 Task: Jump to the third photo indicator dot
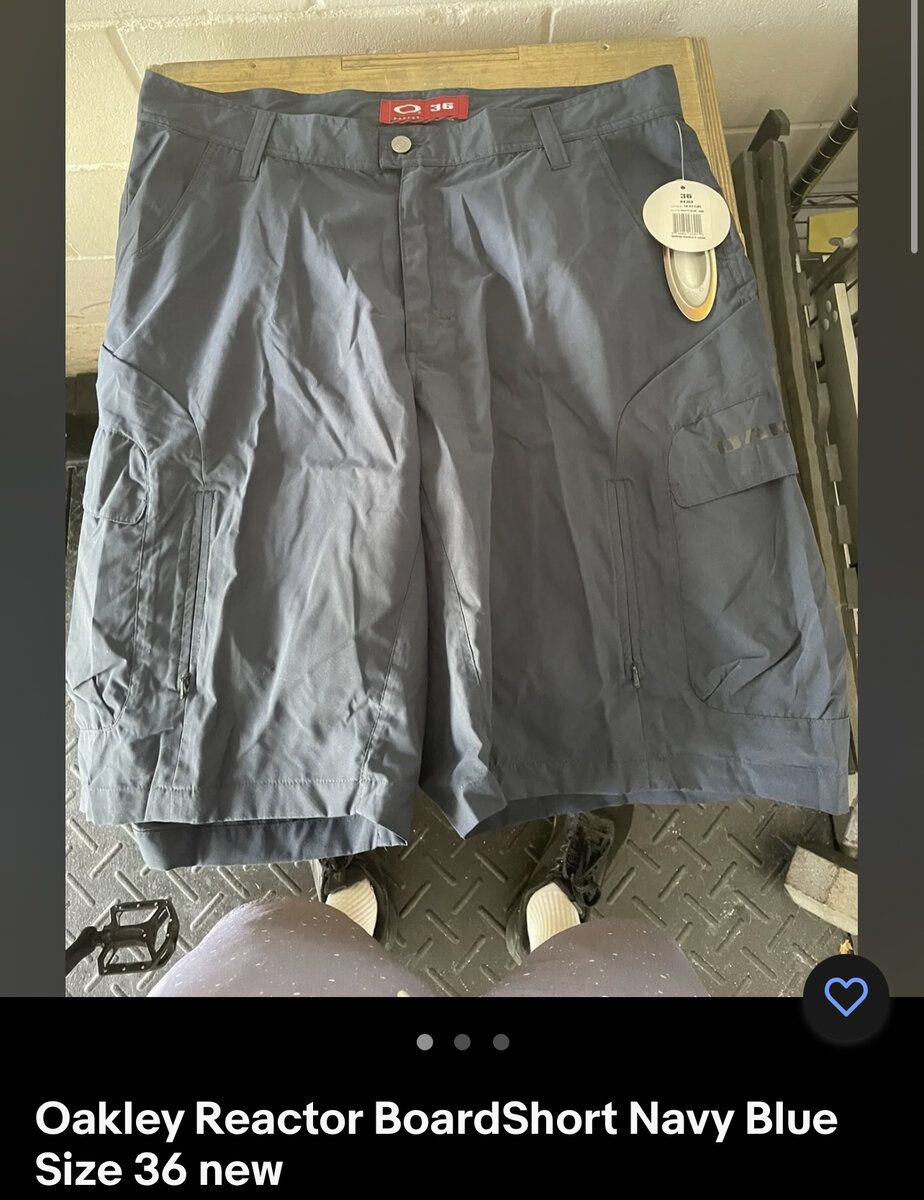[x=500, y=1042]
